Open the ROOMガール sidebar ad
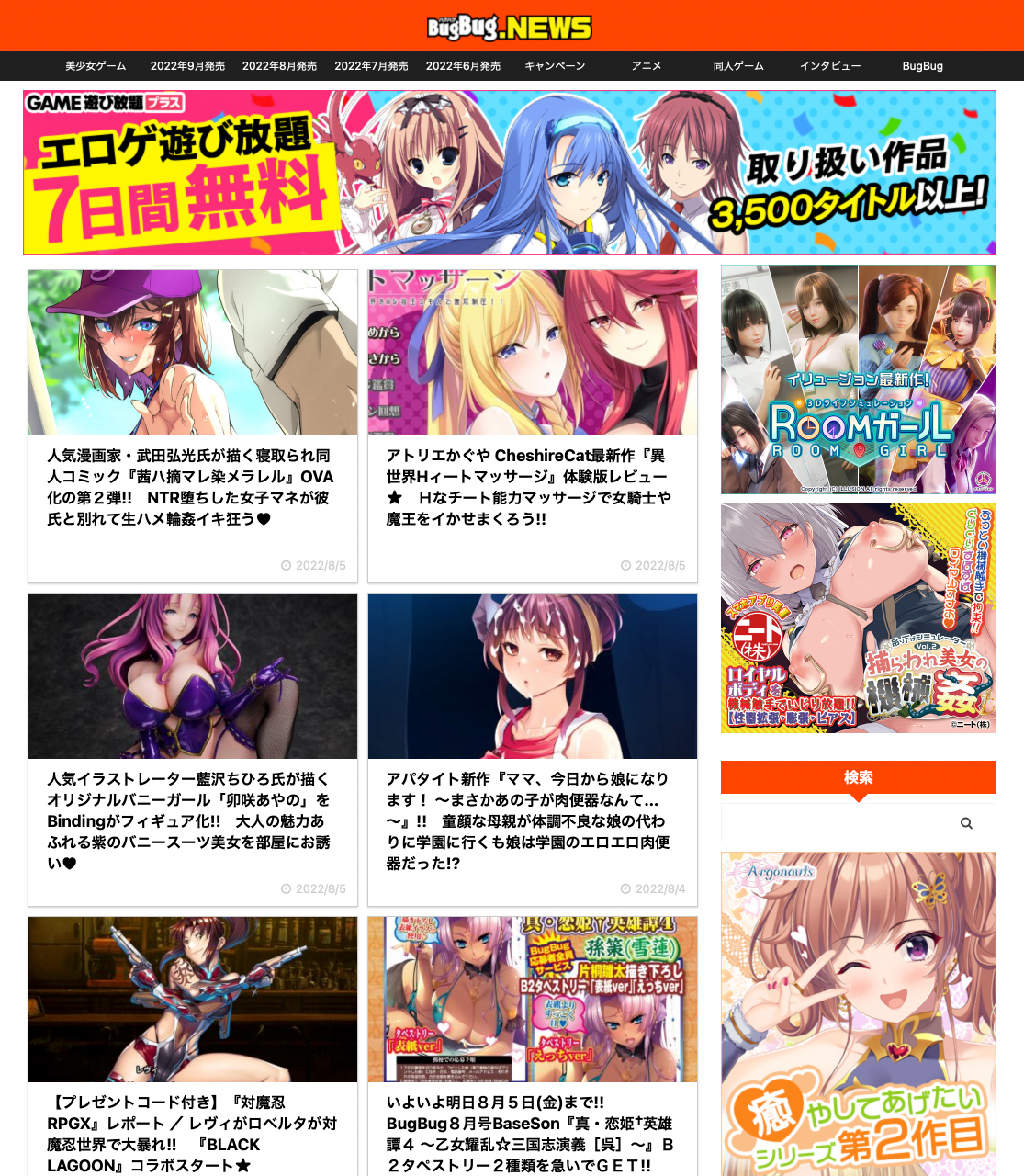 [859, 379]
